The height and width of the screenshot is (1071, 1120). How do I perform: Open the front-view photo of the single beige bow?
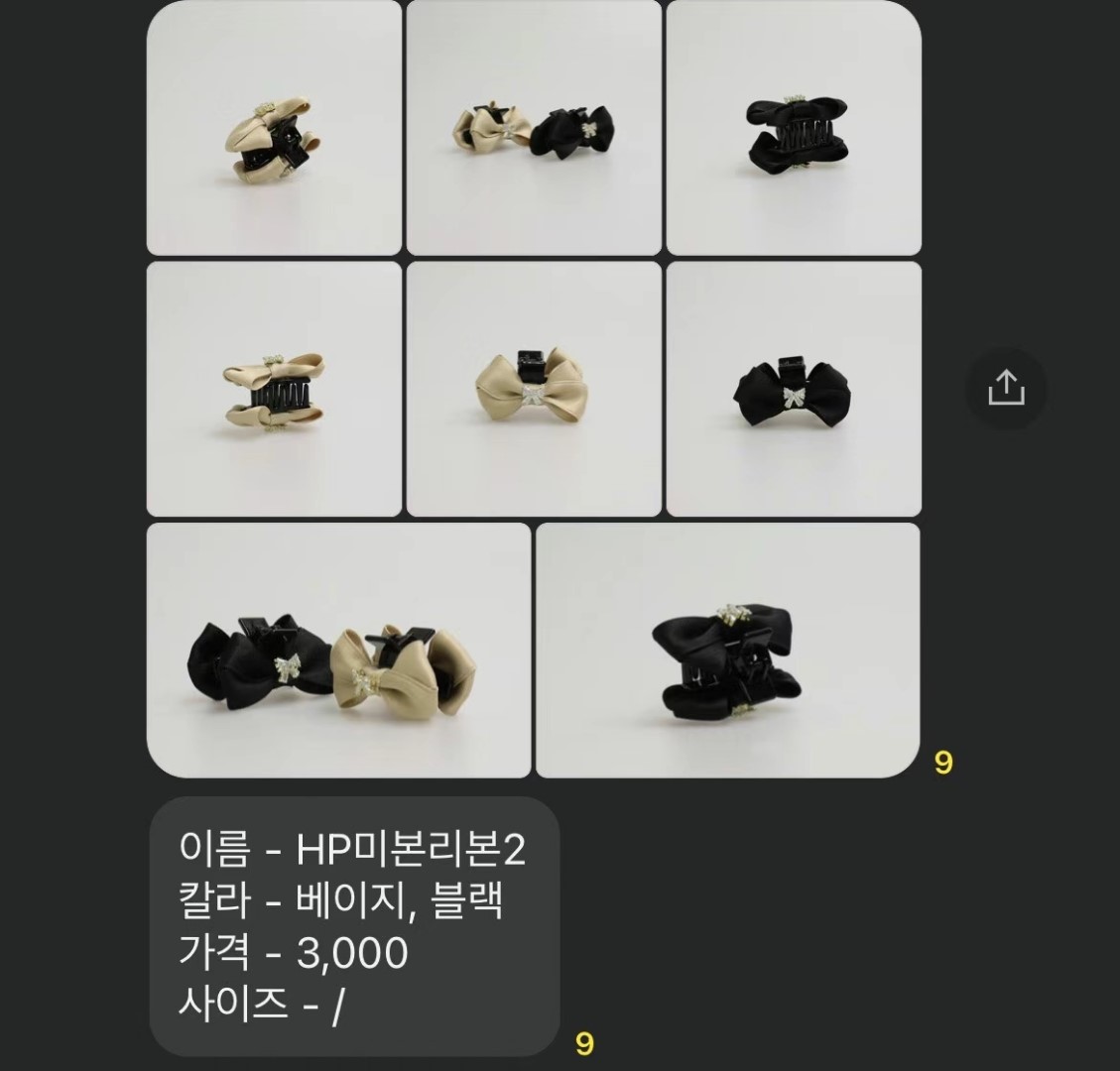[534, 389]
